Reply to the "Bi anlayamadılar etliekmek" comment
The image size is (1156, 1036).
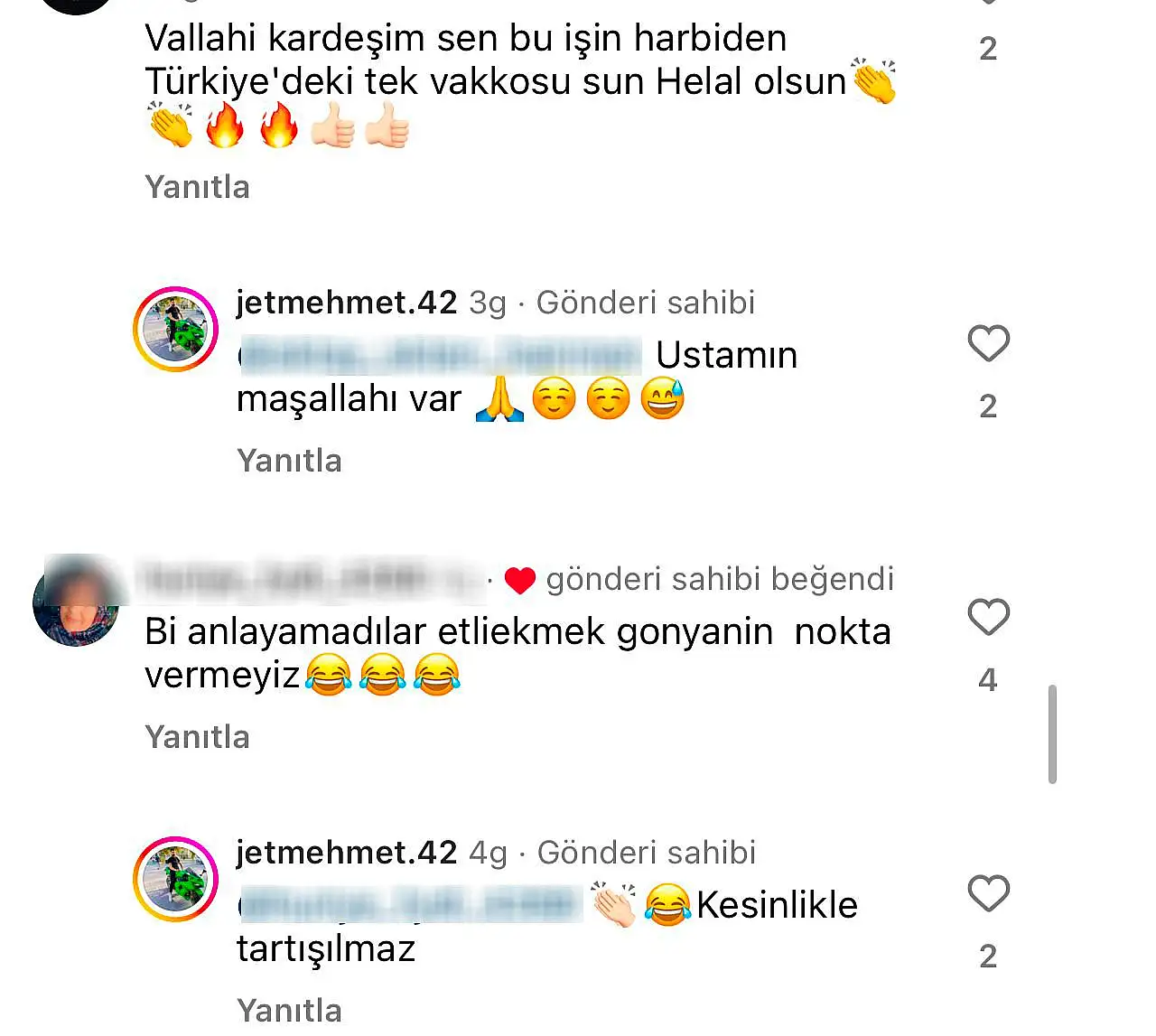click(197, 737)
